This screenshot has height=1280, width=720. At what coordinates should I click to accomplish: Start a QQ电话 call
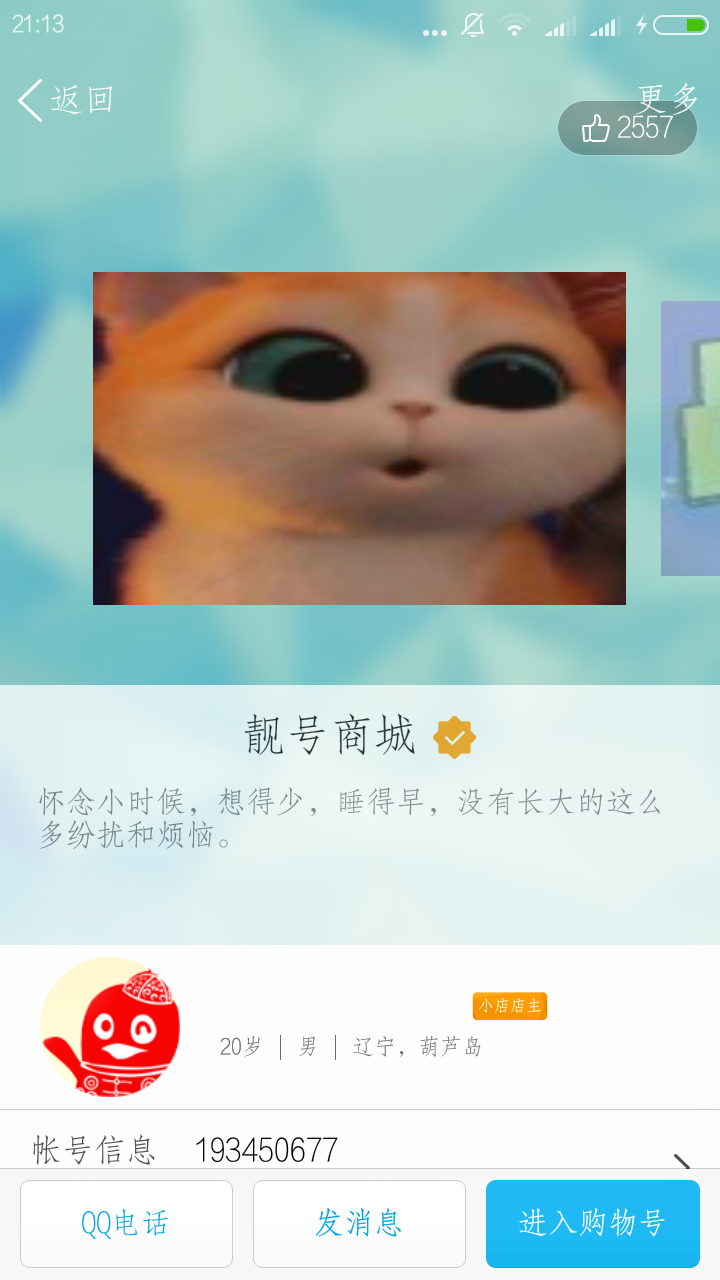pos(126,1224)
